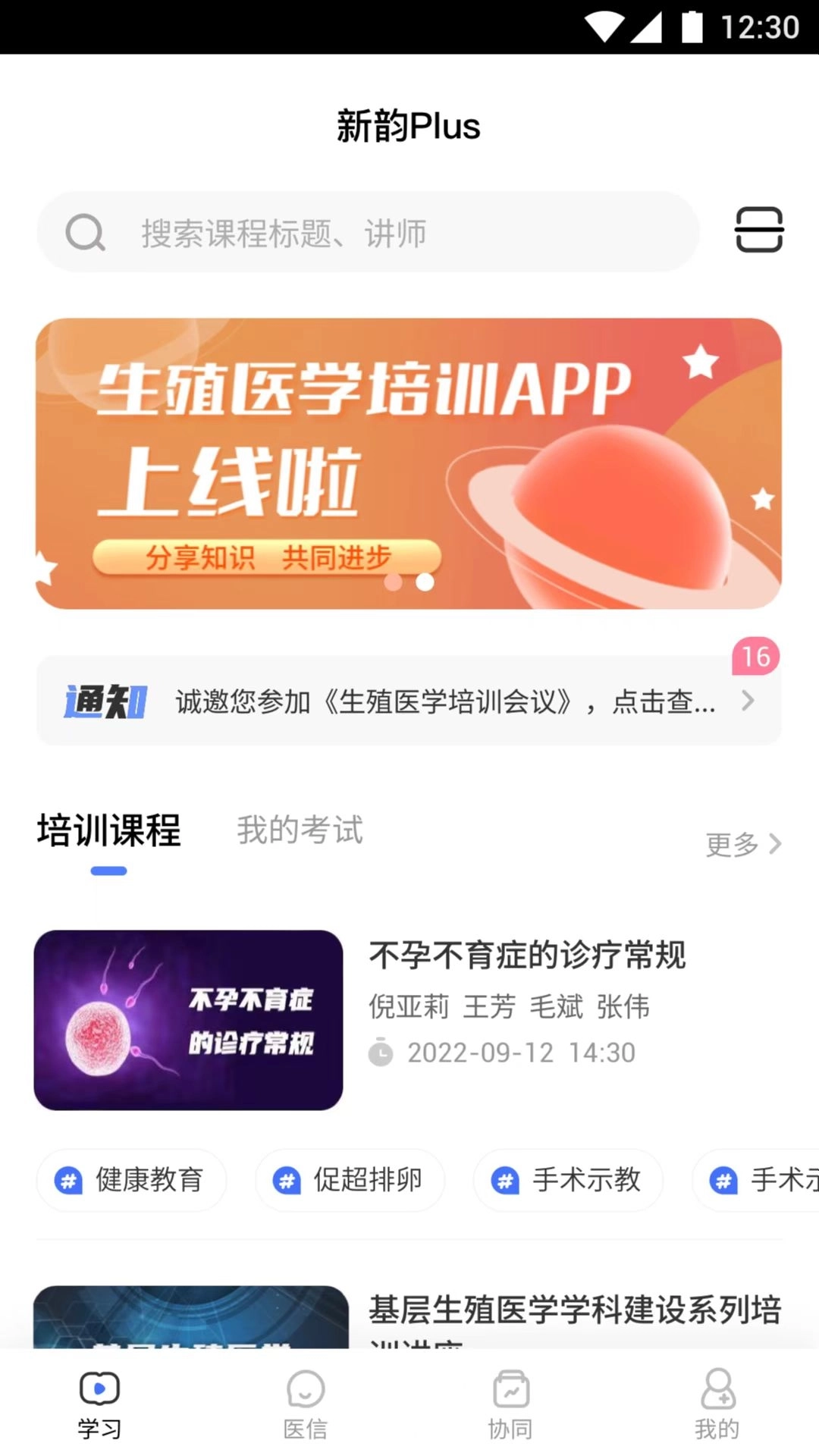Select the 促超排卵 tag chip
This screenshot has height=1456, width=819.
coord(350,1180)
